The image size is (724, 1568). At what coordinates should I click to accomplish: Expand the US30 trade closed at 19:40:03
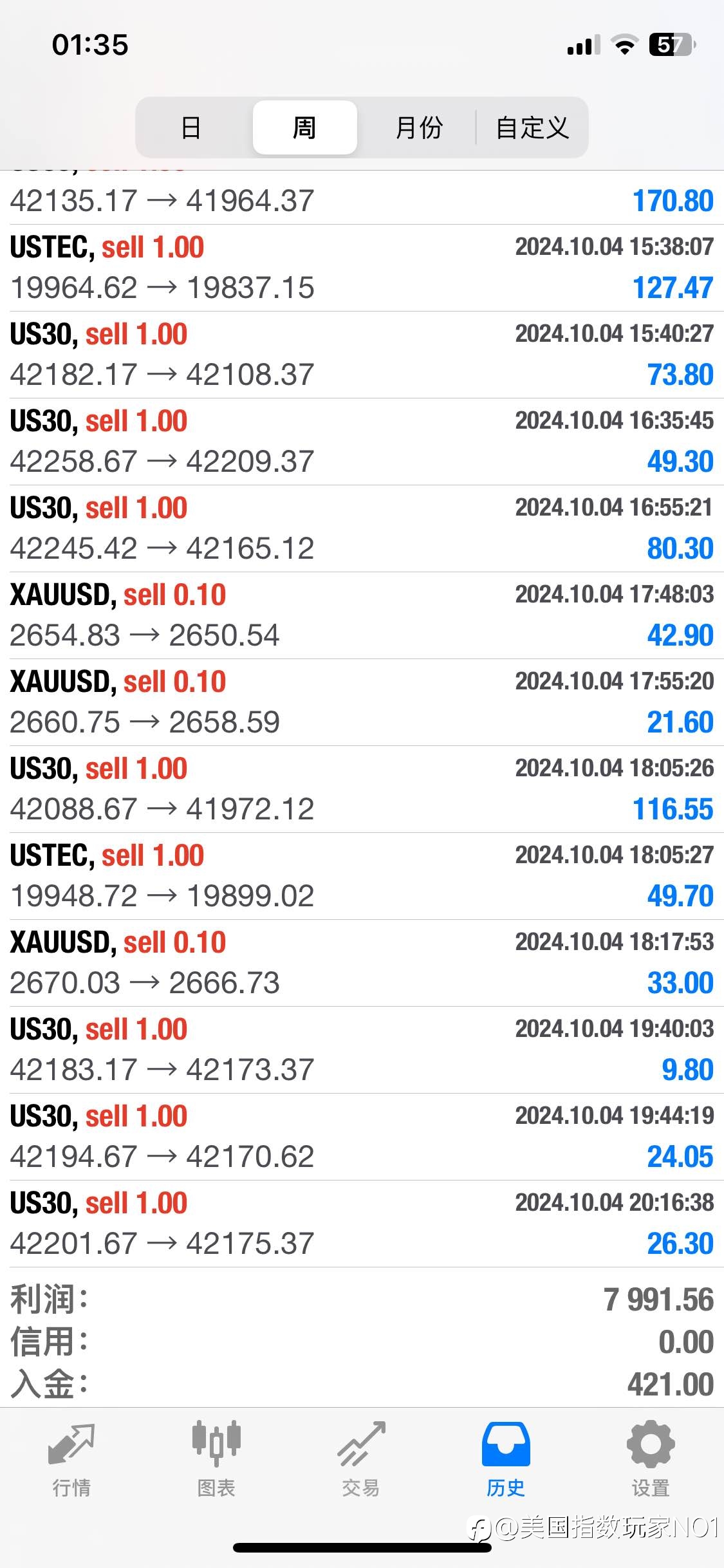pyautogui.click(x=362, y=1050)
